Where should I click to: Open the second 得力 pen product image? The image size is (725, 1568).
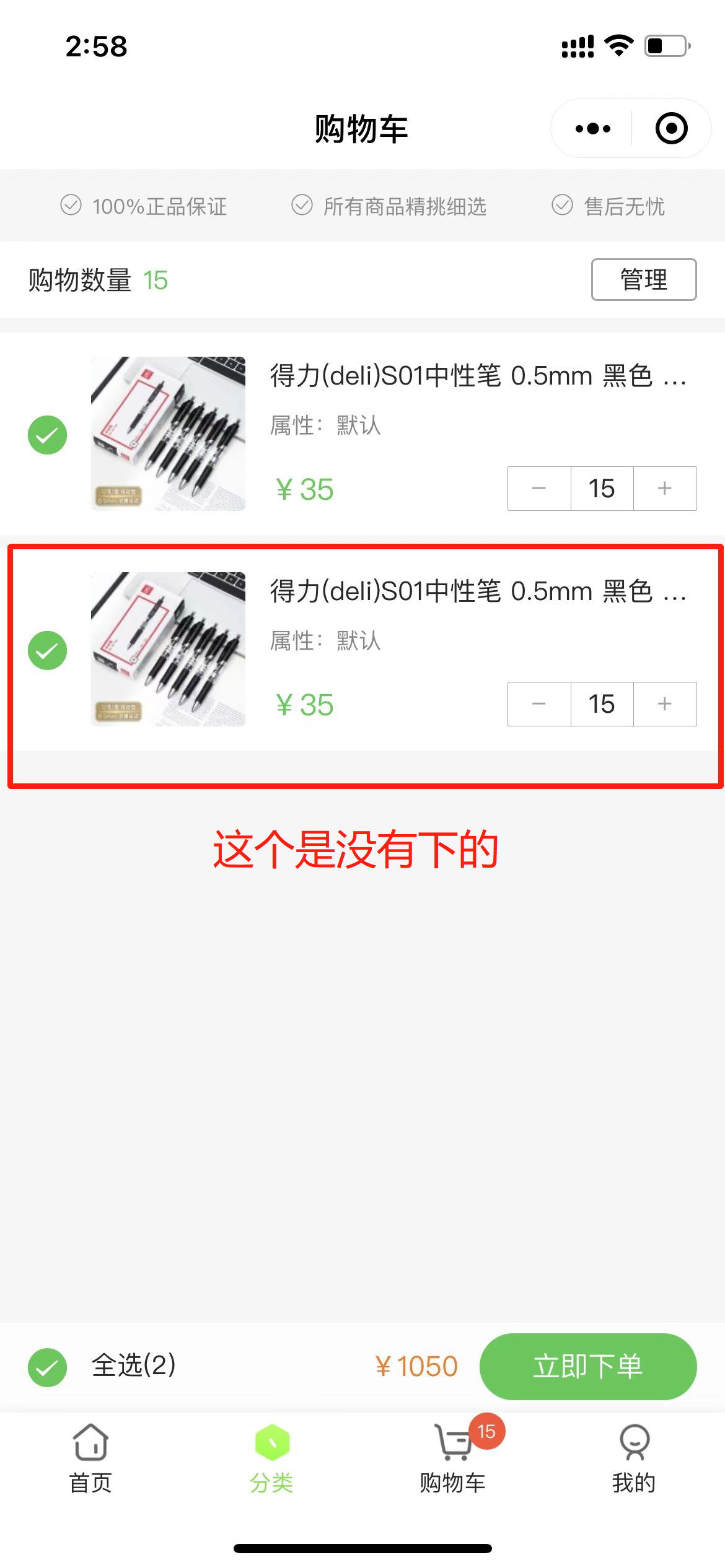[x=168, y=649]
